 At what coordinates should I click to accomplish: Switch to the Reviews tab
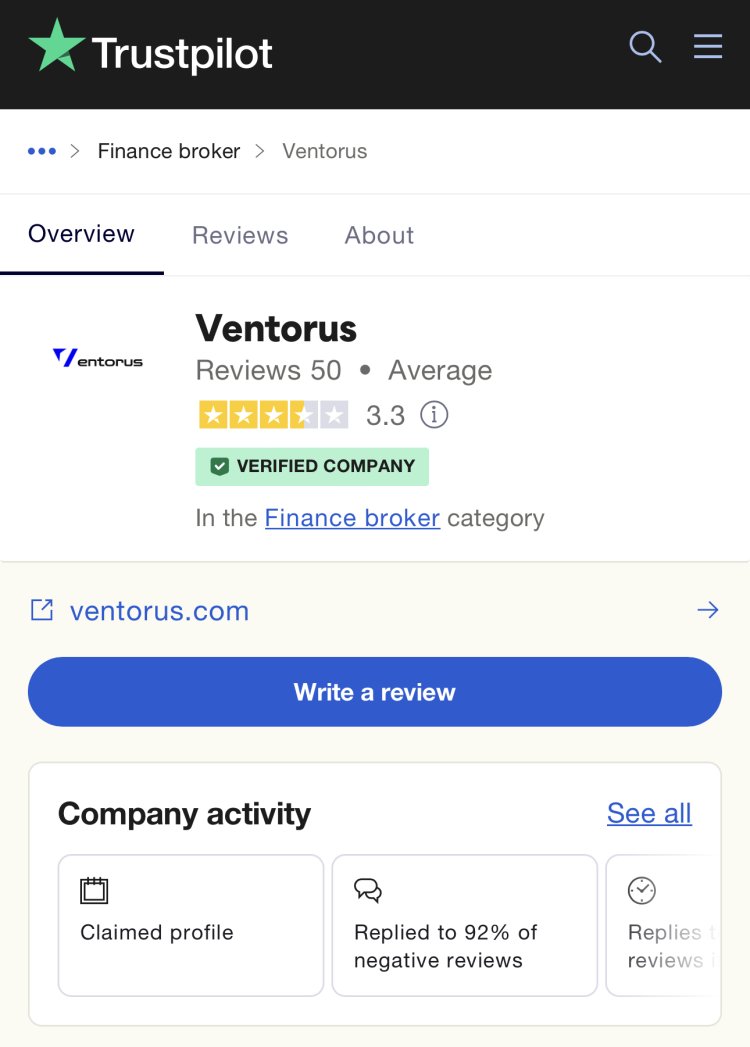[239, 235]
